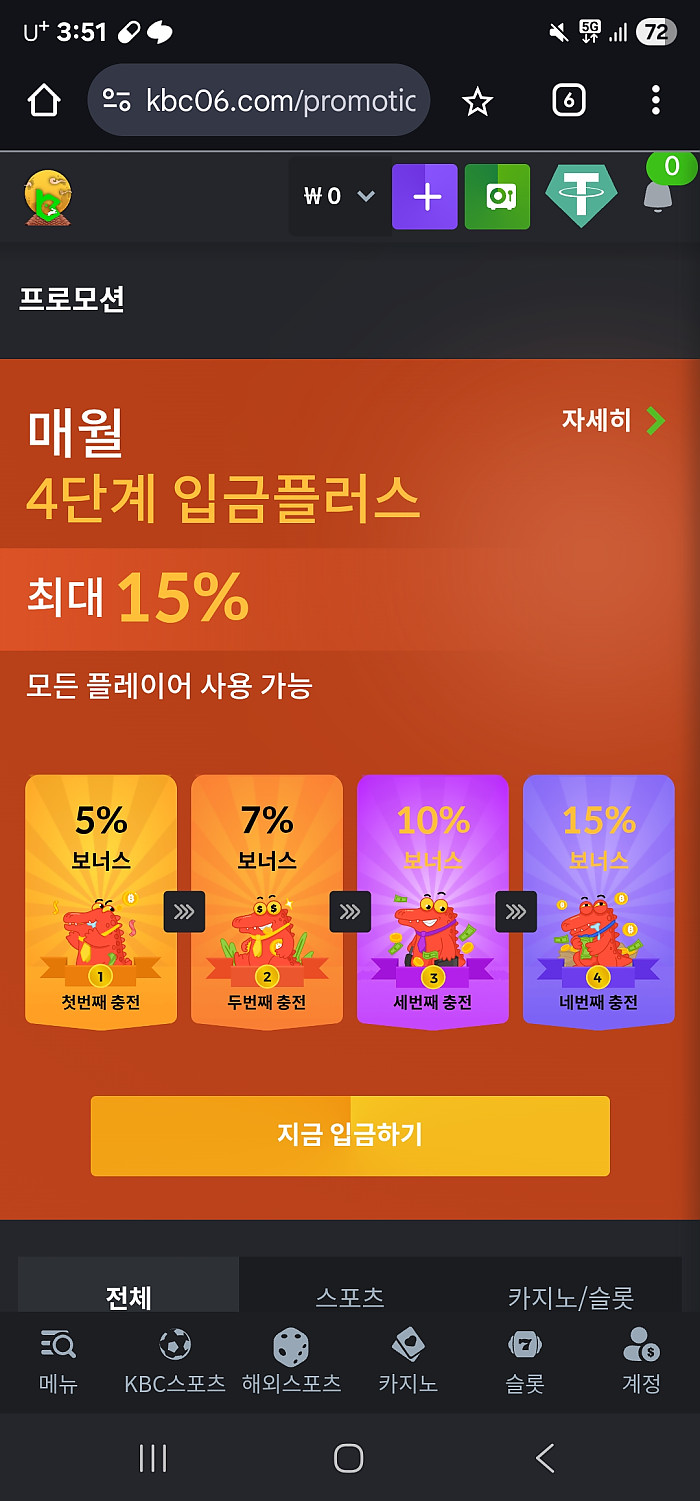Viewport: 700px width, 1501px height.
Task: Tap the site logo in the header
Action: pyautogui.click(x=48, y=196)
